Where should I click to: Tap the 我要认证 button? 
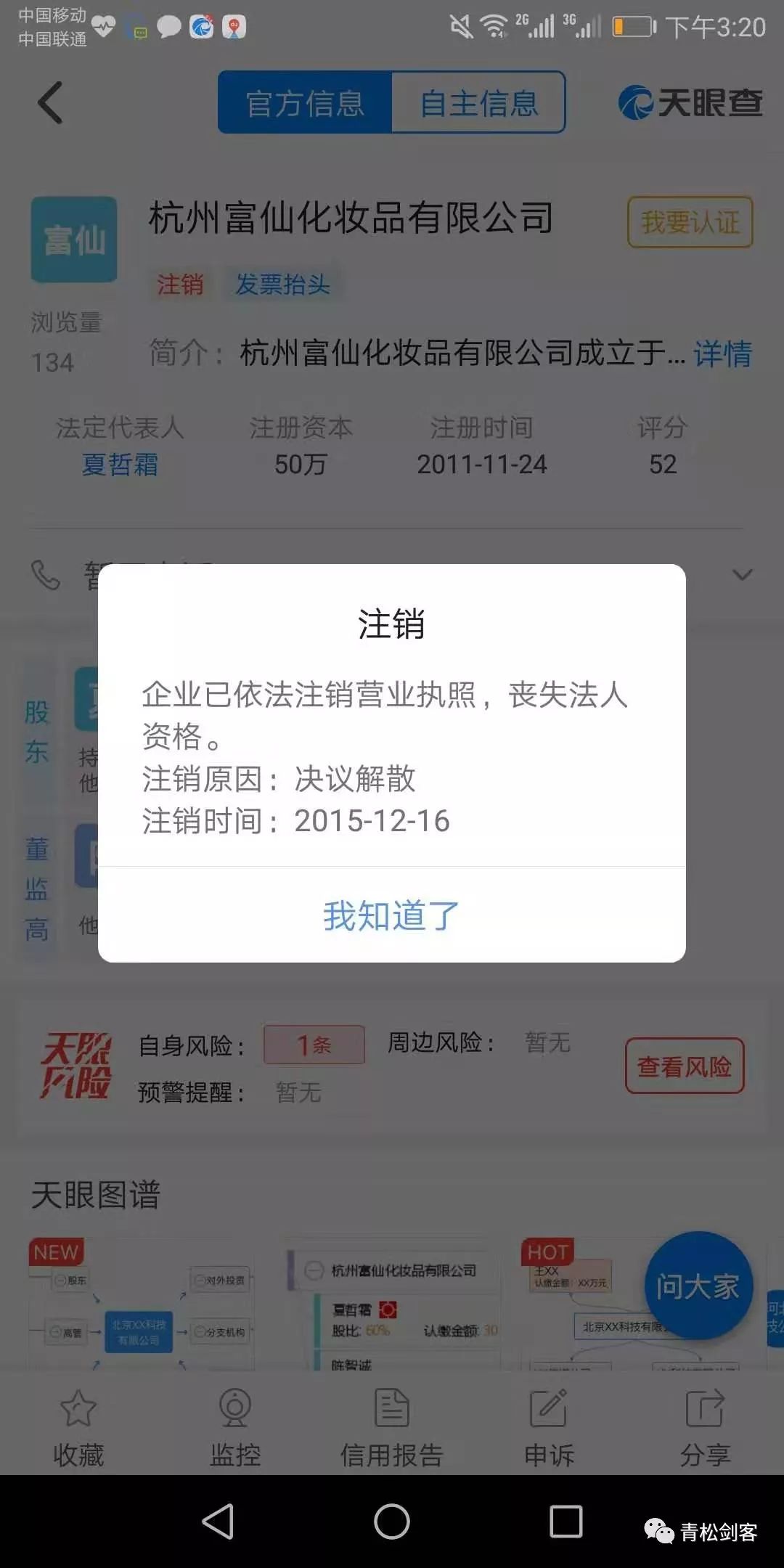click(x=690, y=222)
